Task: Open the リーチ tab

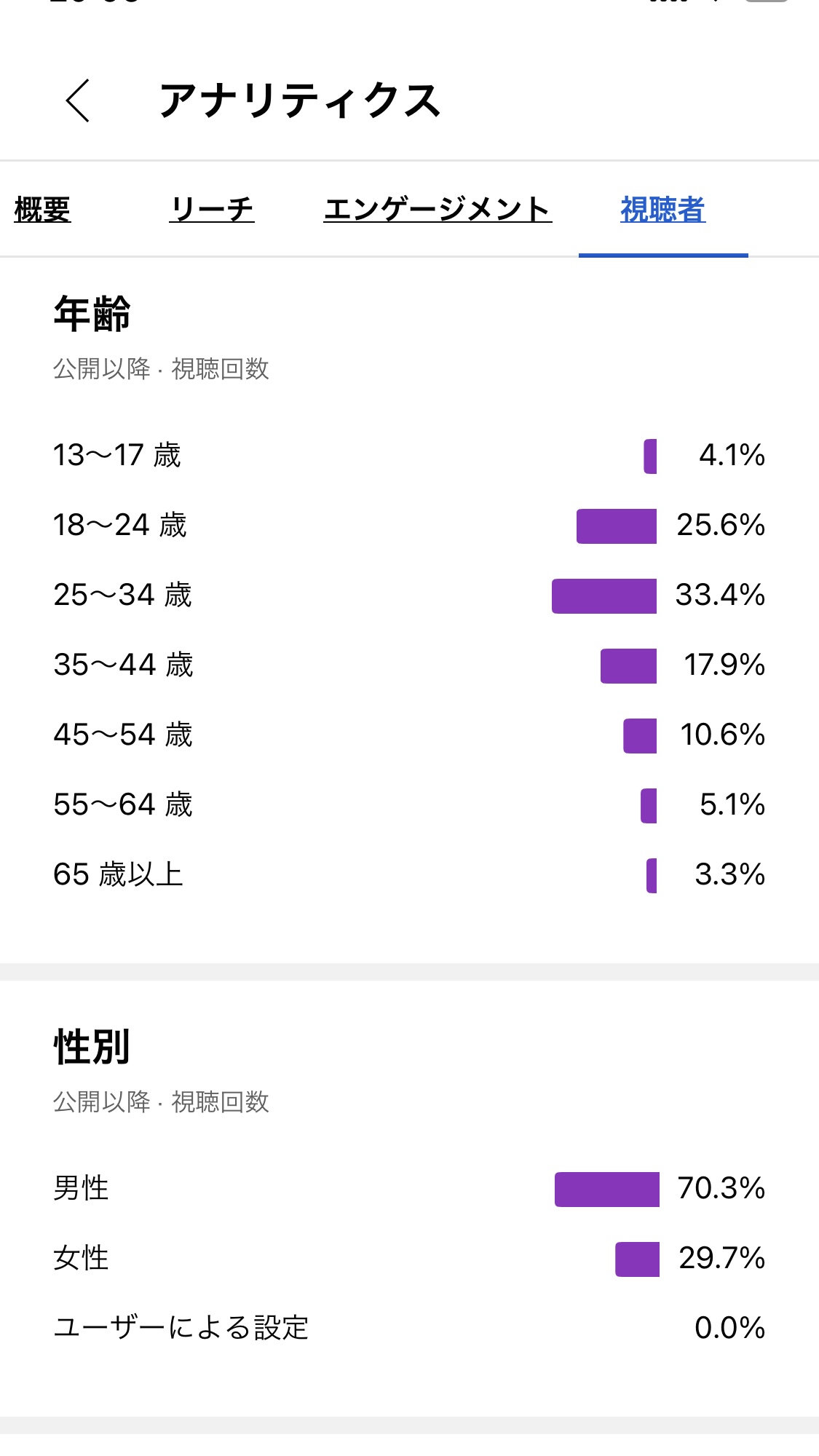Action: (212, 210)
